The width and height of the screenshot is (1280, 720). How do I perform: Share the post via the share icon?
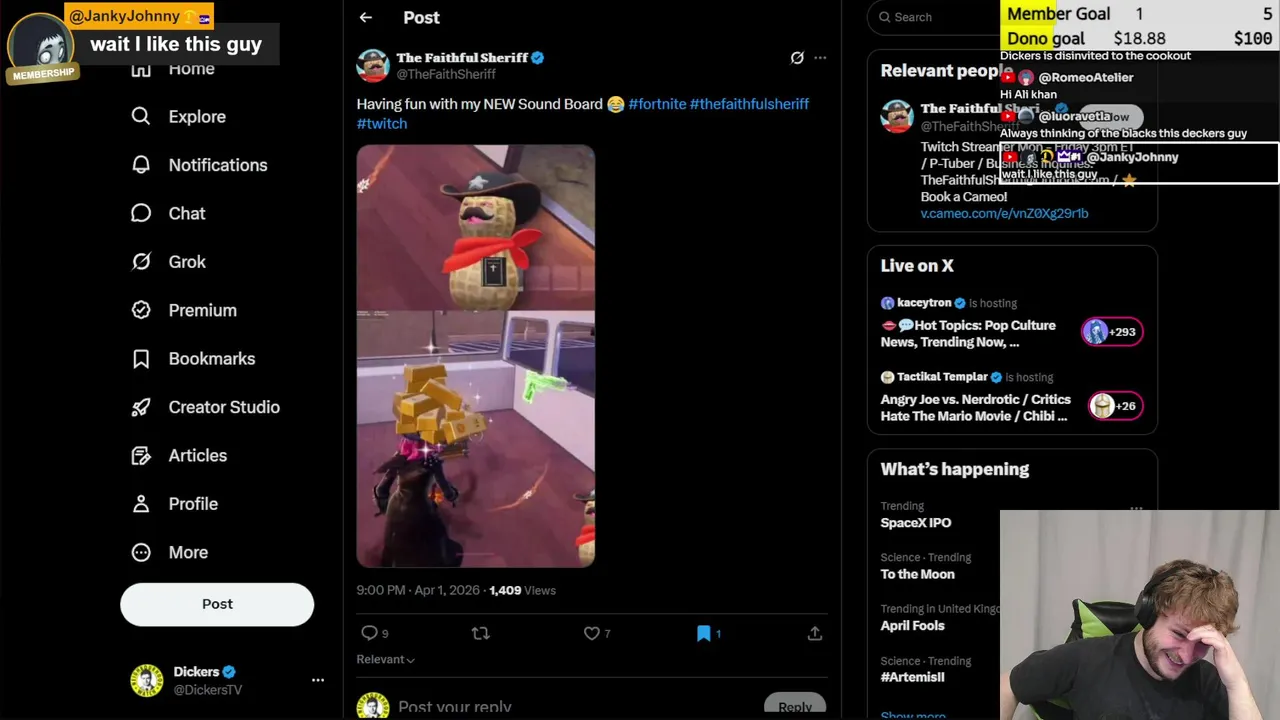pos(815,633)
